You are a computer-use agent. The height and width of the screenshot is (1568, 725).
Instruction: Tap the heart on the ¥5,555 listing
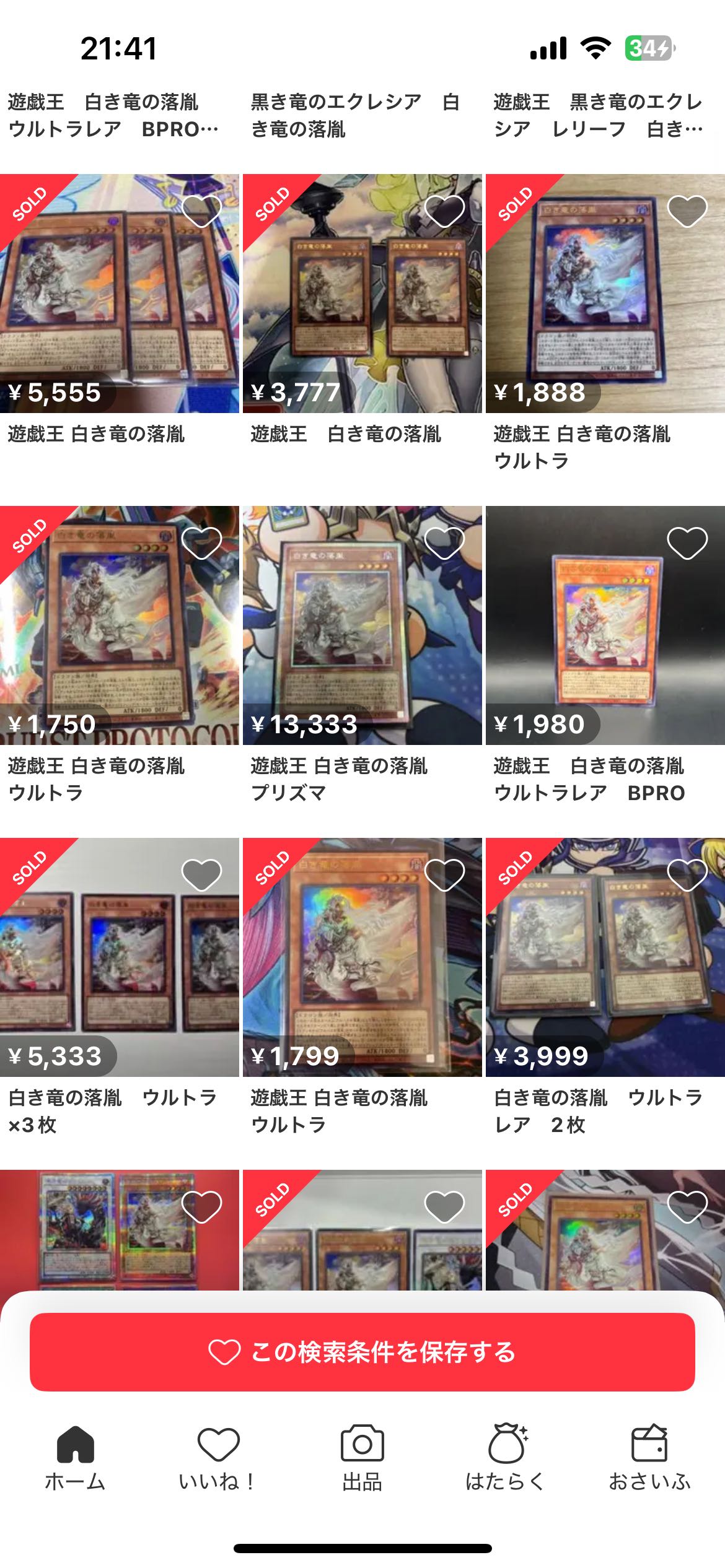coord(201,211)
